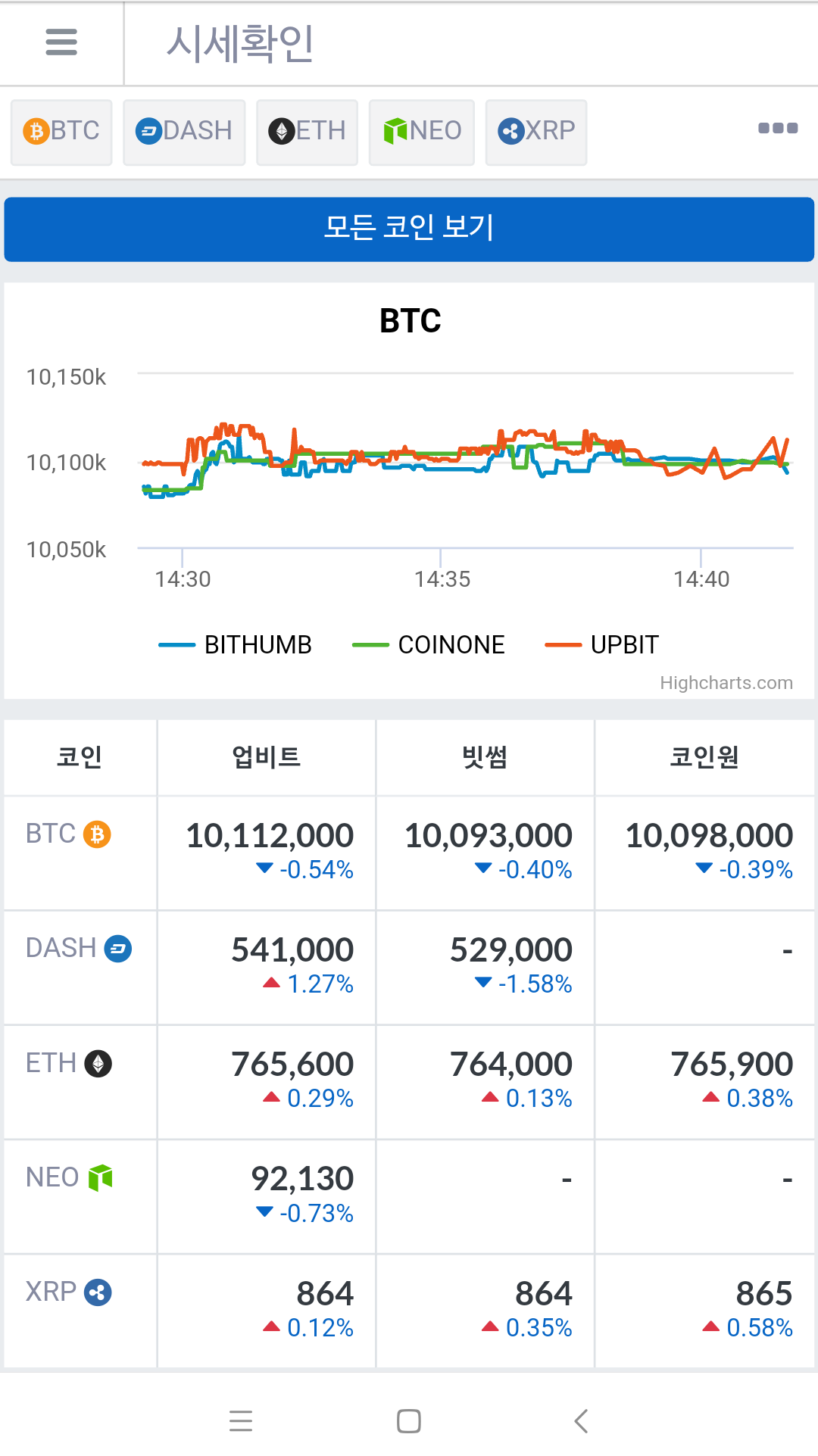This screenshot has width=818, height=1456.
Task: Open the NEO row in price table
Action: tap(409, 1196)
